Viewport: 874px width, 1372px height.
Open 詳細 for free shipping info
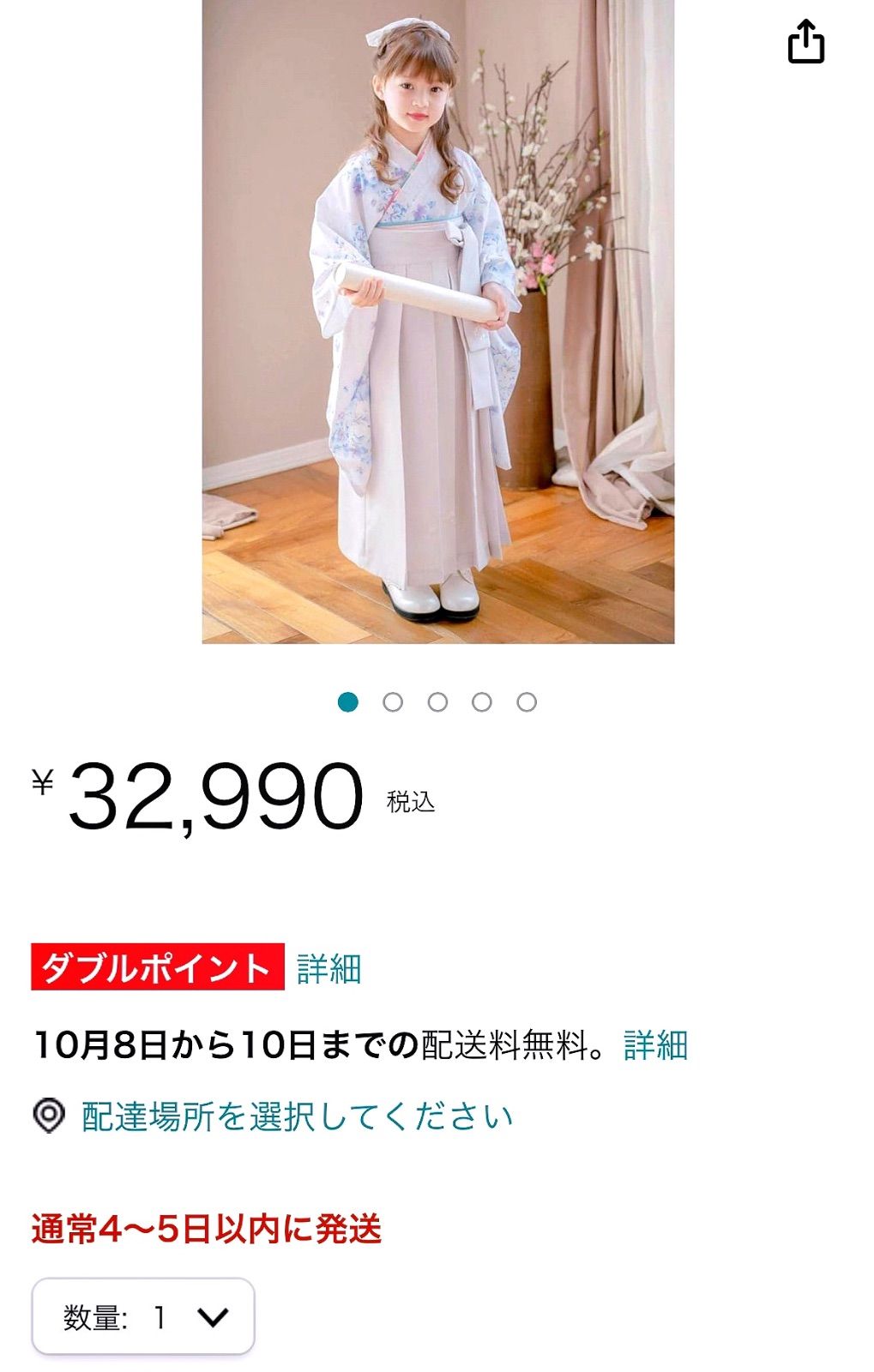(x=655, y=1045)
